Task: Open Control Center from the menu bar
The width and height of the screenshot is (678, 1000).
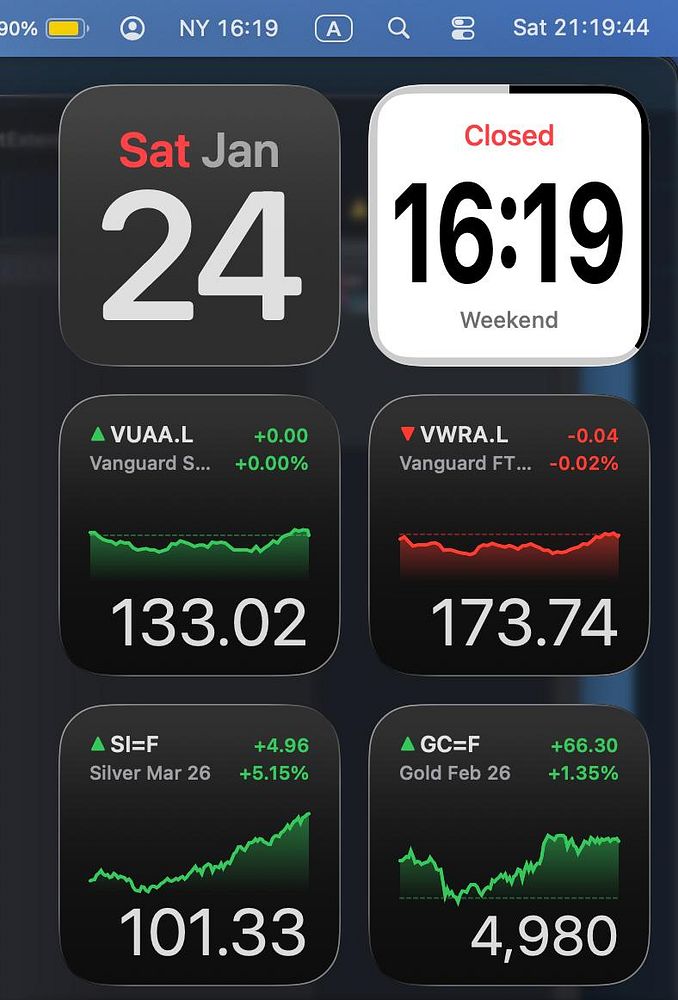Action: coord(462,28)
